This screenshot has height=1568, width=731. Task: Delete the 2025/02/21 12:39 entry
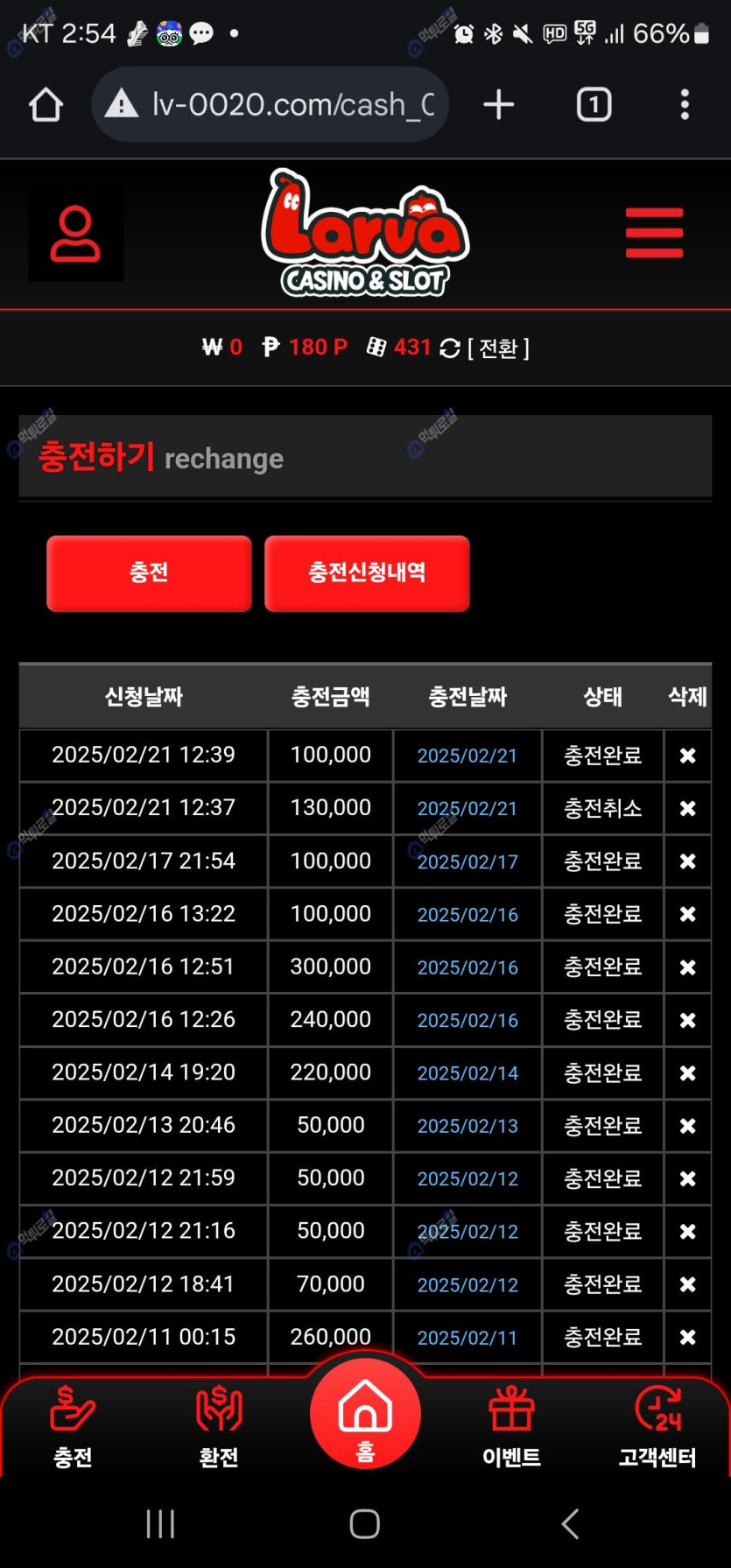coord(688,756)
